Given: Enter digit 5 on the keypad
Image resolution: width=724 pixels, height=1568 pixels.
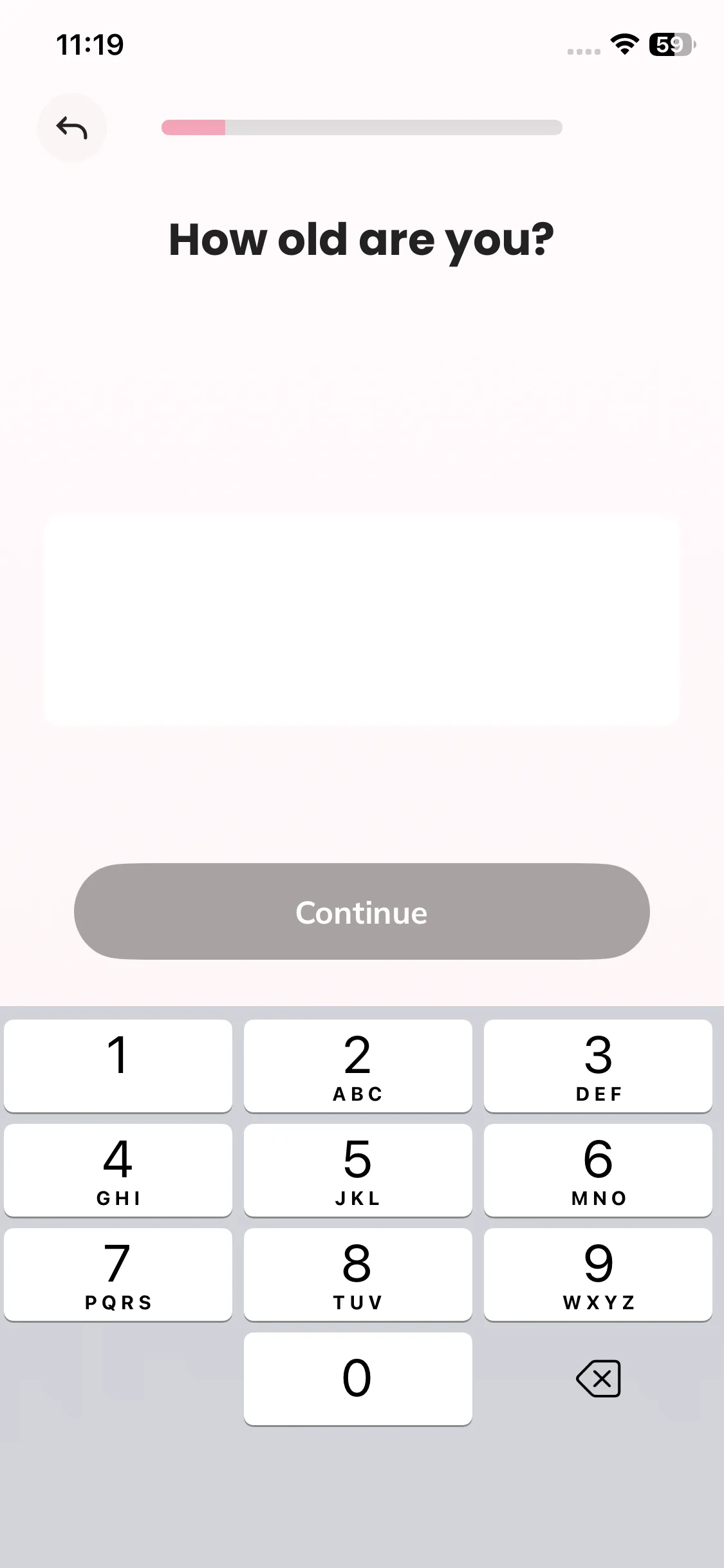Looking at the screenshot, I should pyautogui.click(x=358, y=1170).
